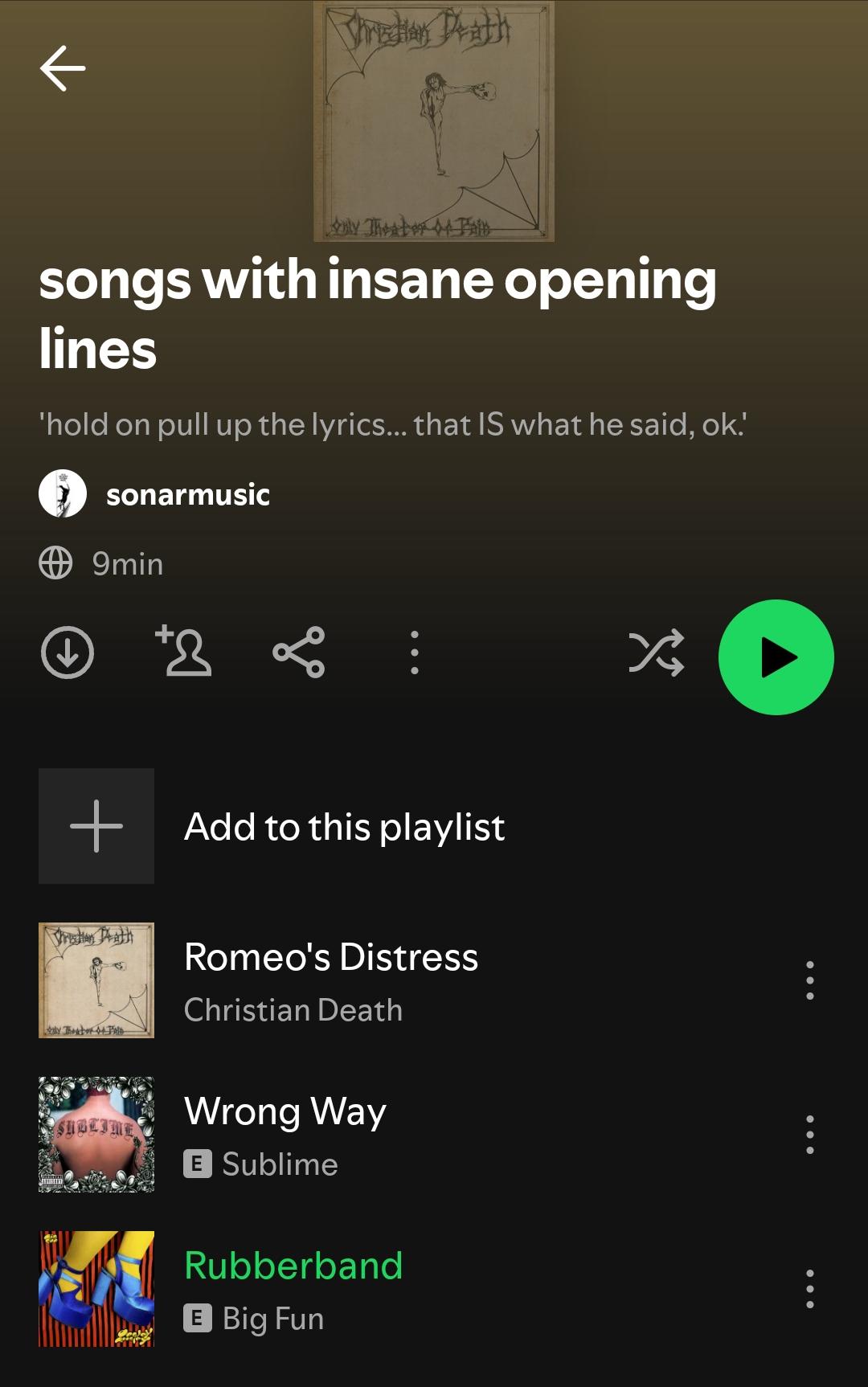Screen dimensions: 868x1387
Task: Open more options for Rubberband
Action: coord(810,1289)
